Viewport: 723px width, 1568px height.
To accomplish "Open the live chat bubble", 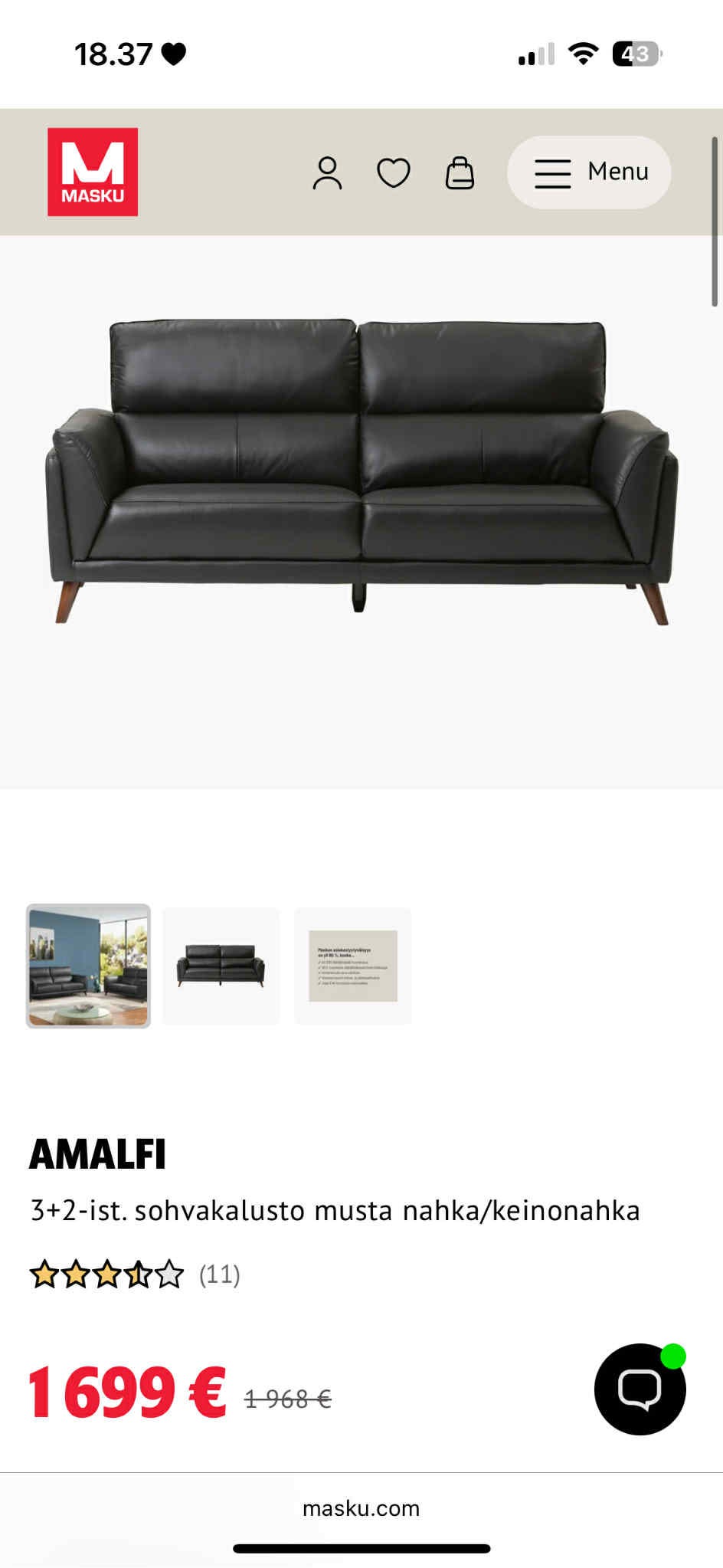I will tap(640, 1389).
